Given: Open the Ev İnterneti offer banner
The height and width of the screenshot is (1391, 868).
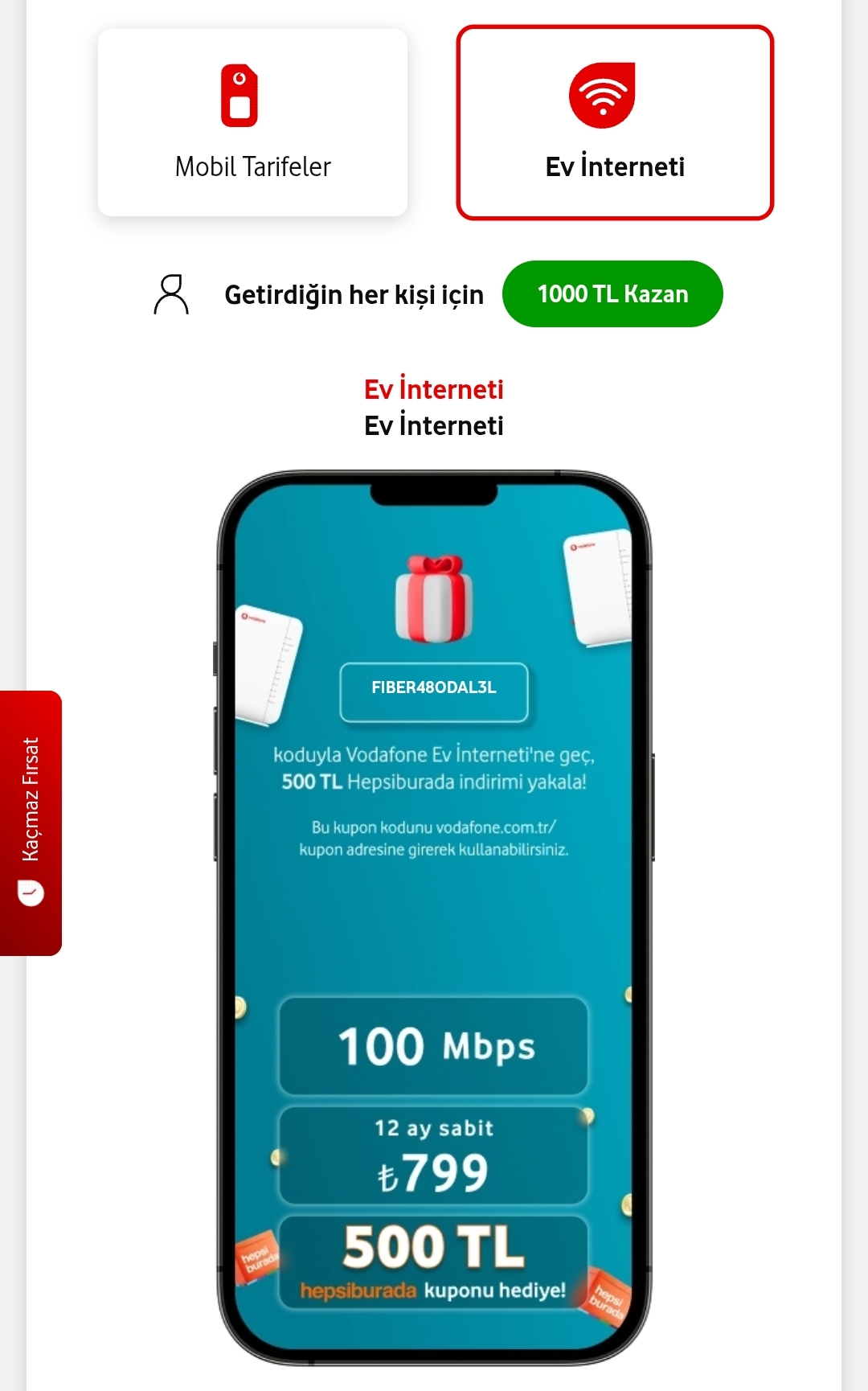Looking at the screenshot, I should click(434, 917).
